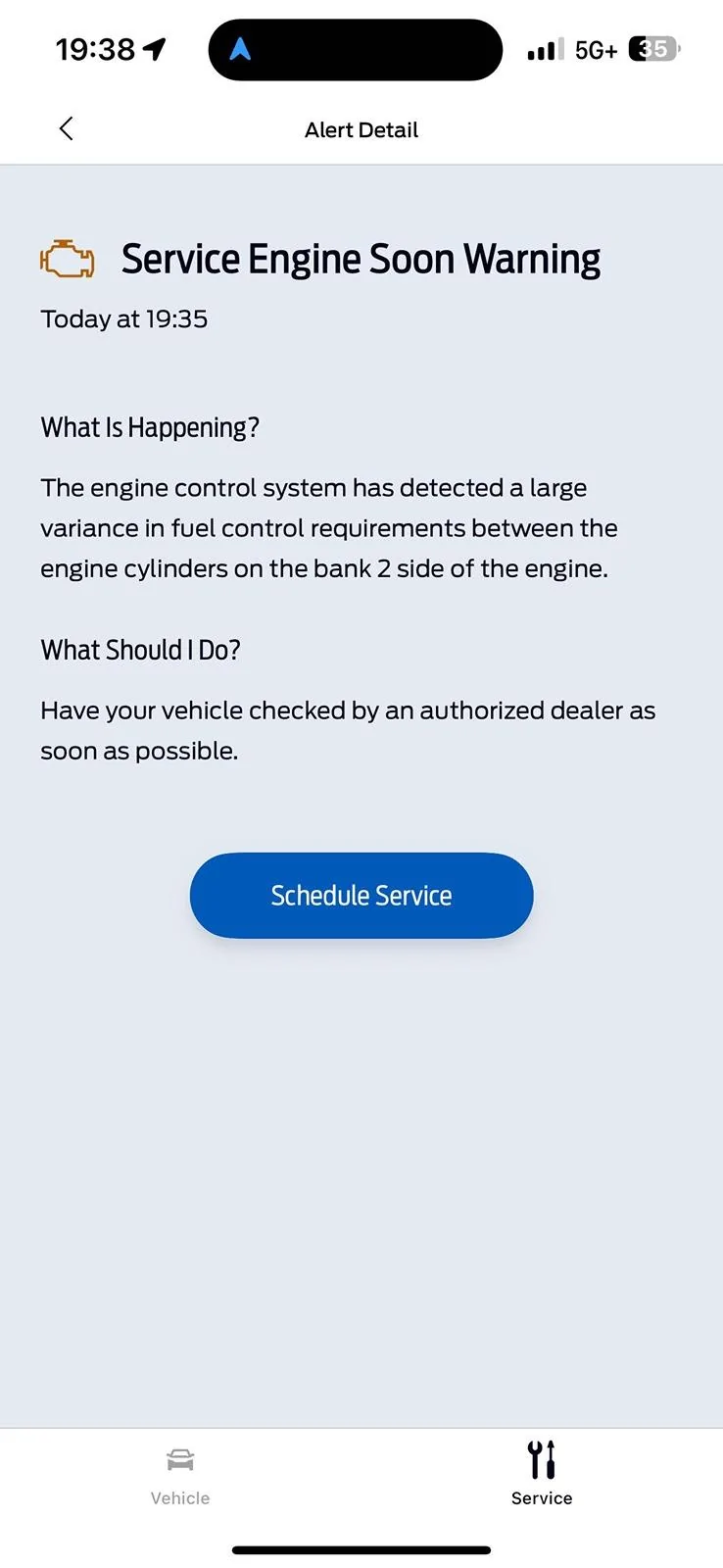Select the Today at 19:35 timestamp
The width and height of the screenshot is (723, 1568).
(123, 318)
